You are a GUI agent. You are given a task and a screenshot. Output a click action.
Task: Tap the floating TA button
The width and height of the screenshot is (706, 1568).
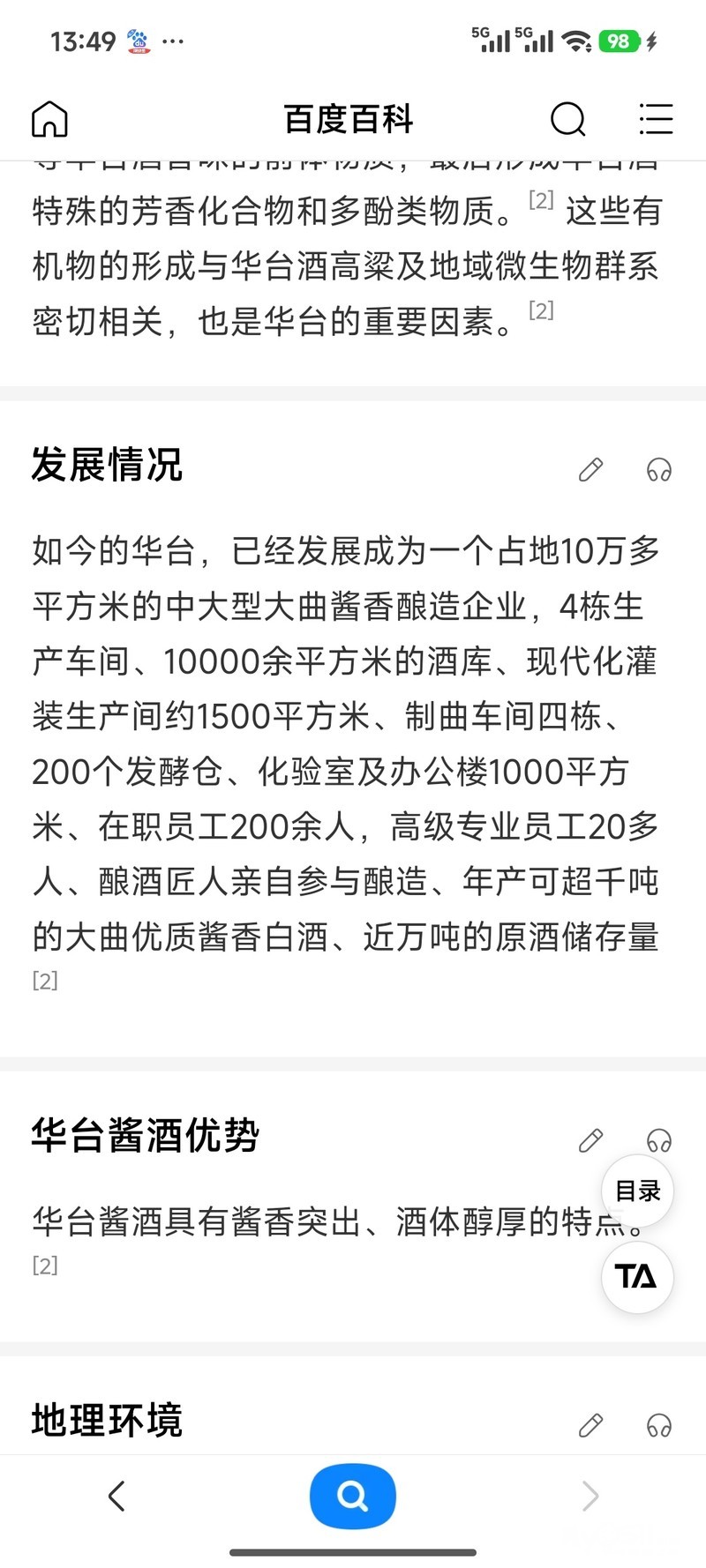click(637, 1276)
